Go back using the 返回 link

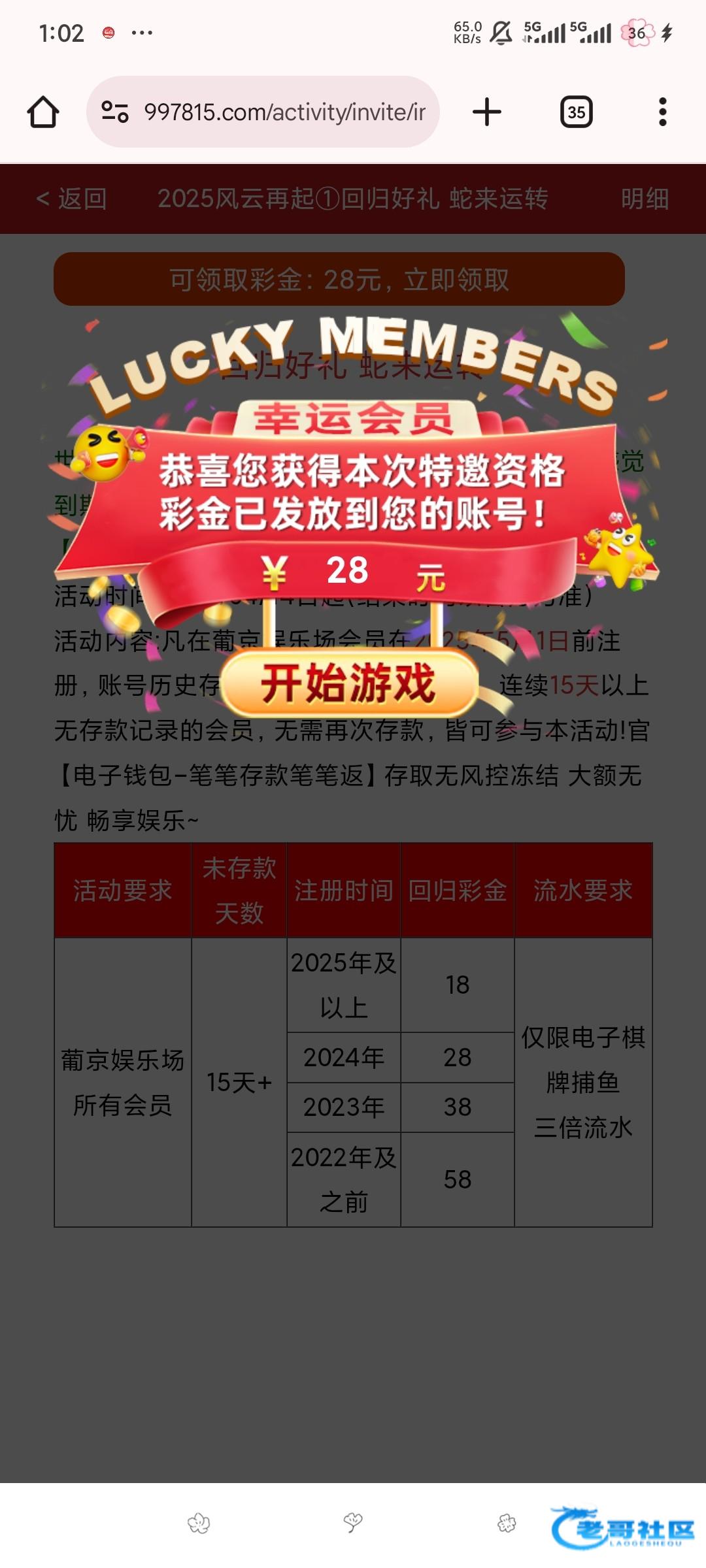(72, 199)
